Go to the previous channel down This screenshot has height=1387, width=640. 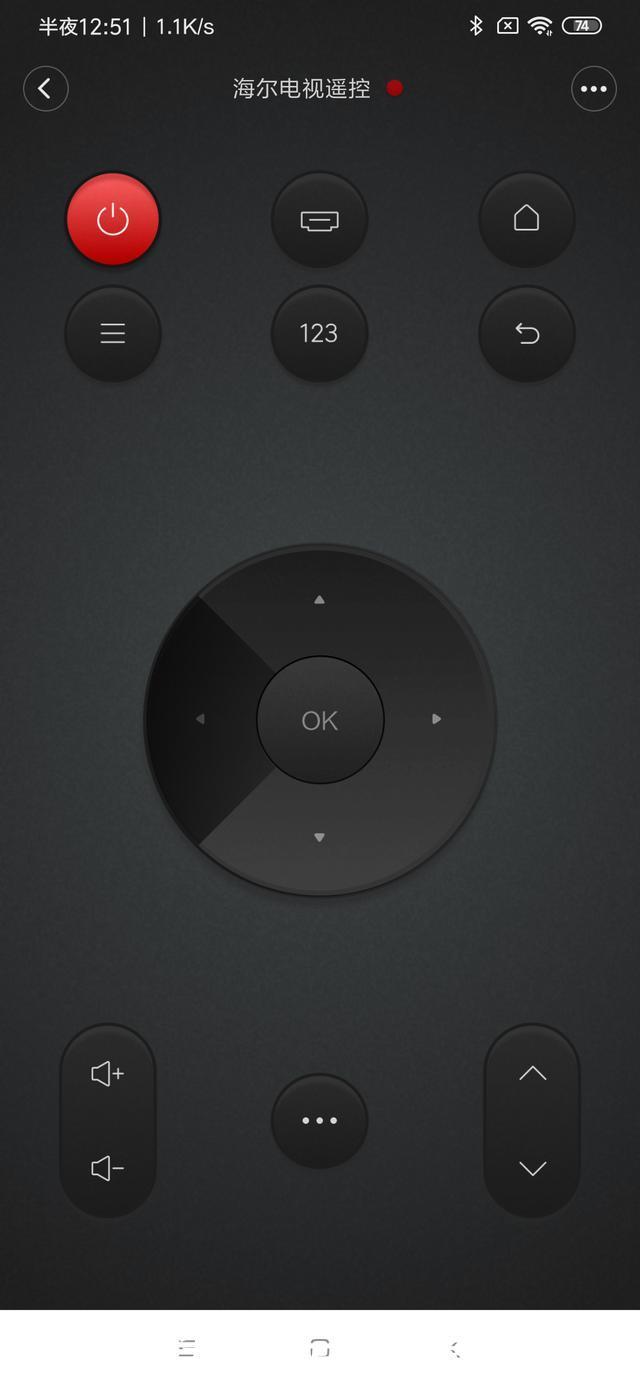pos(532,1168)
